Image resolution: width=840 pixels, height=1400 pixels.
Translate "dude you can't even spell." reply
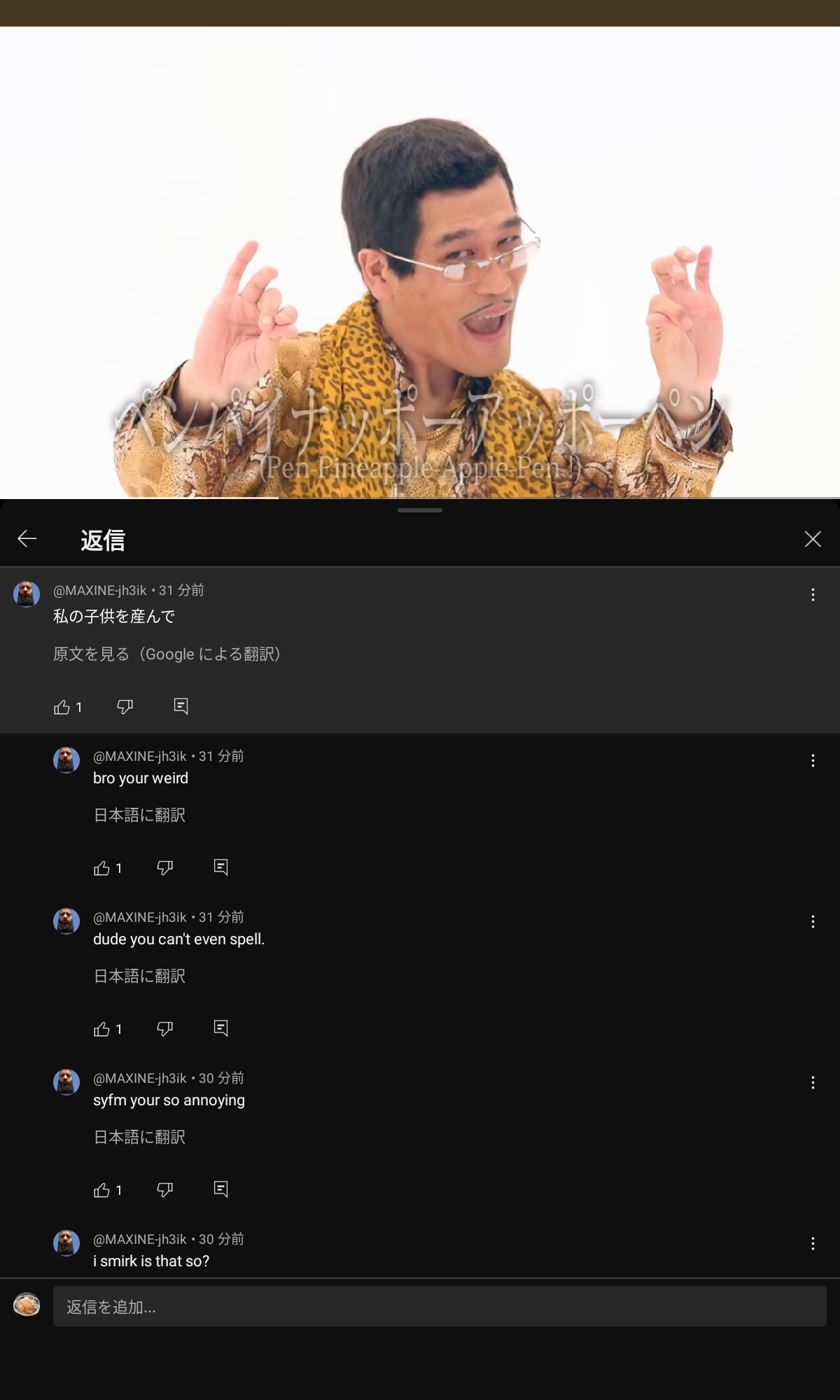pyautogui.click(x=139, y=976)
